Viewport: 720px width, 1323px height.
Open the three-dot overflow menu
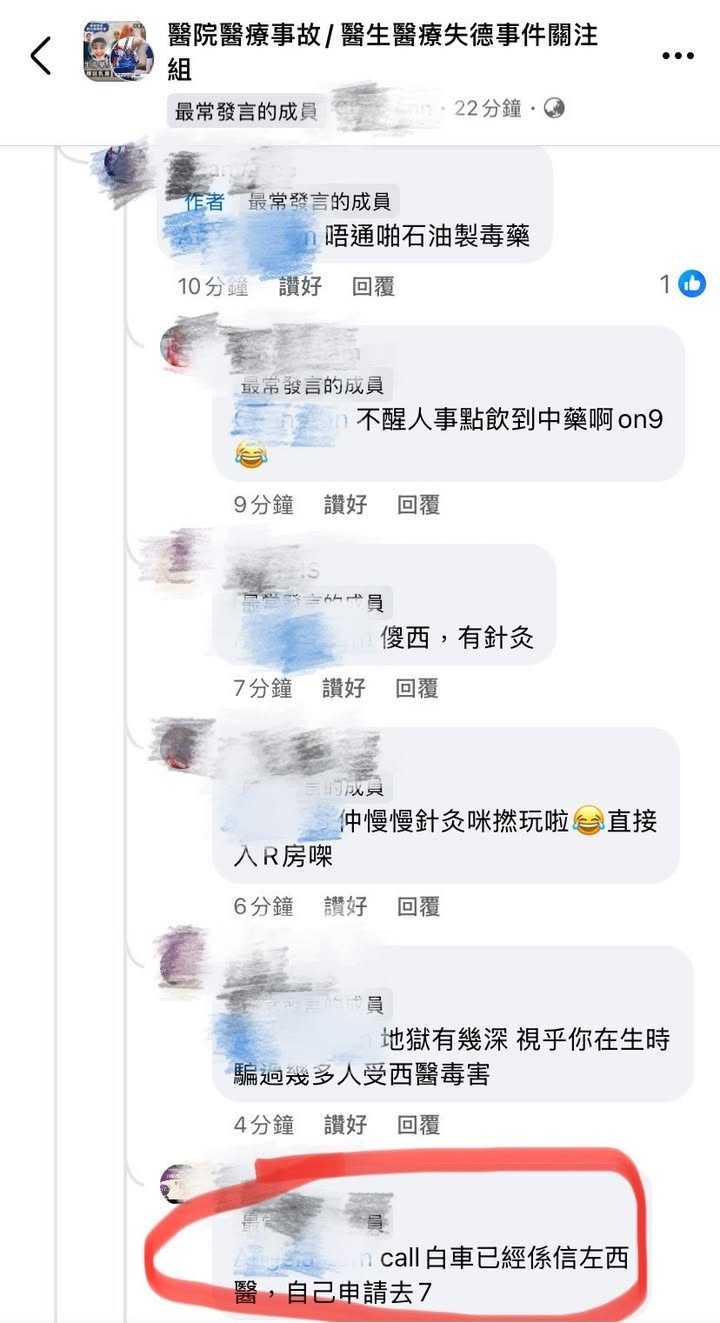(x=678, y=56)
